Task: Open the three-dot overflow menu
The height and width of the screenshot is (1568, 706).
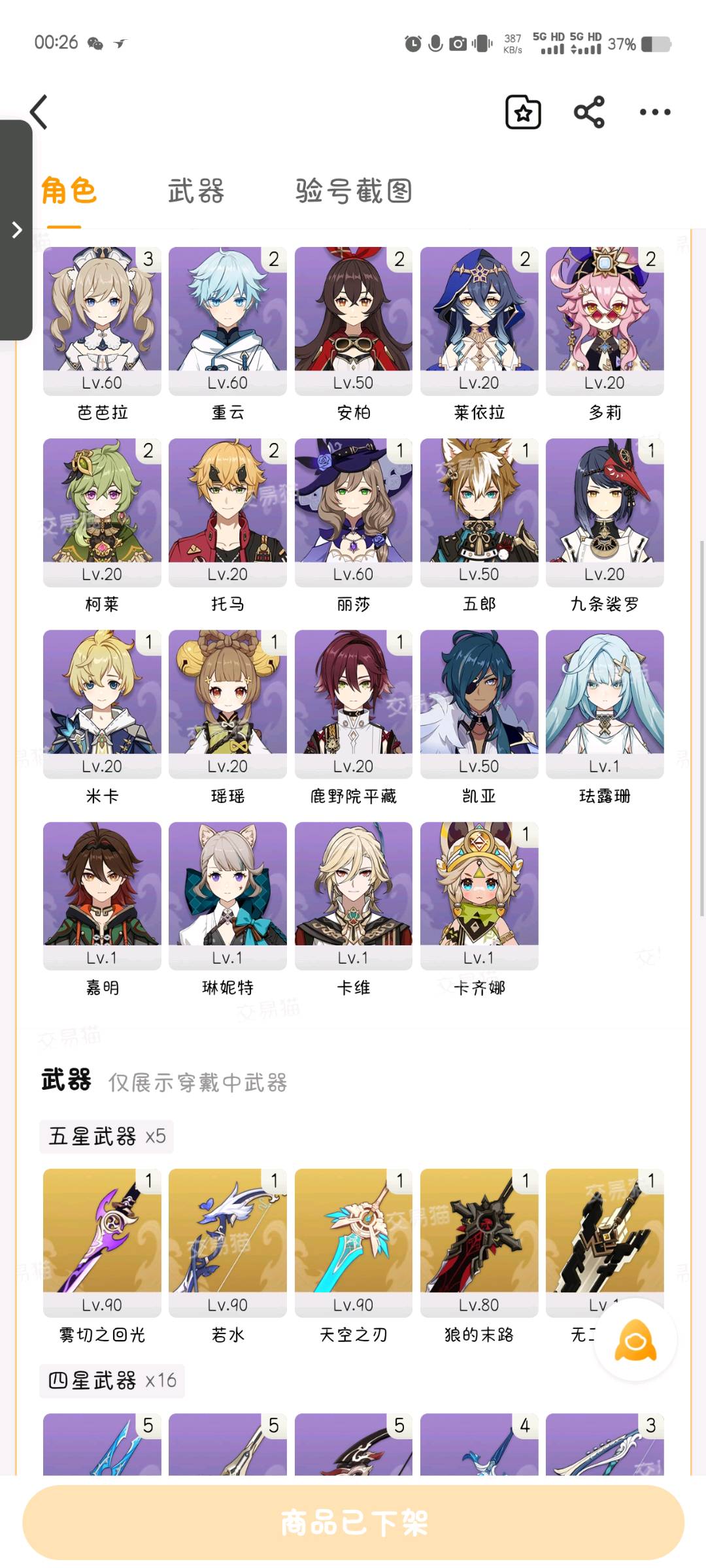Action: click(655, 112)
